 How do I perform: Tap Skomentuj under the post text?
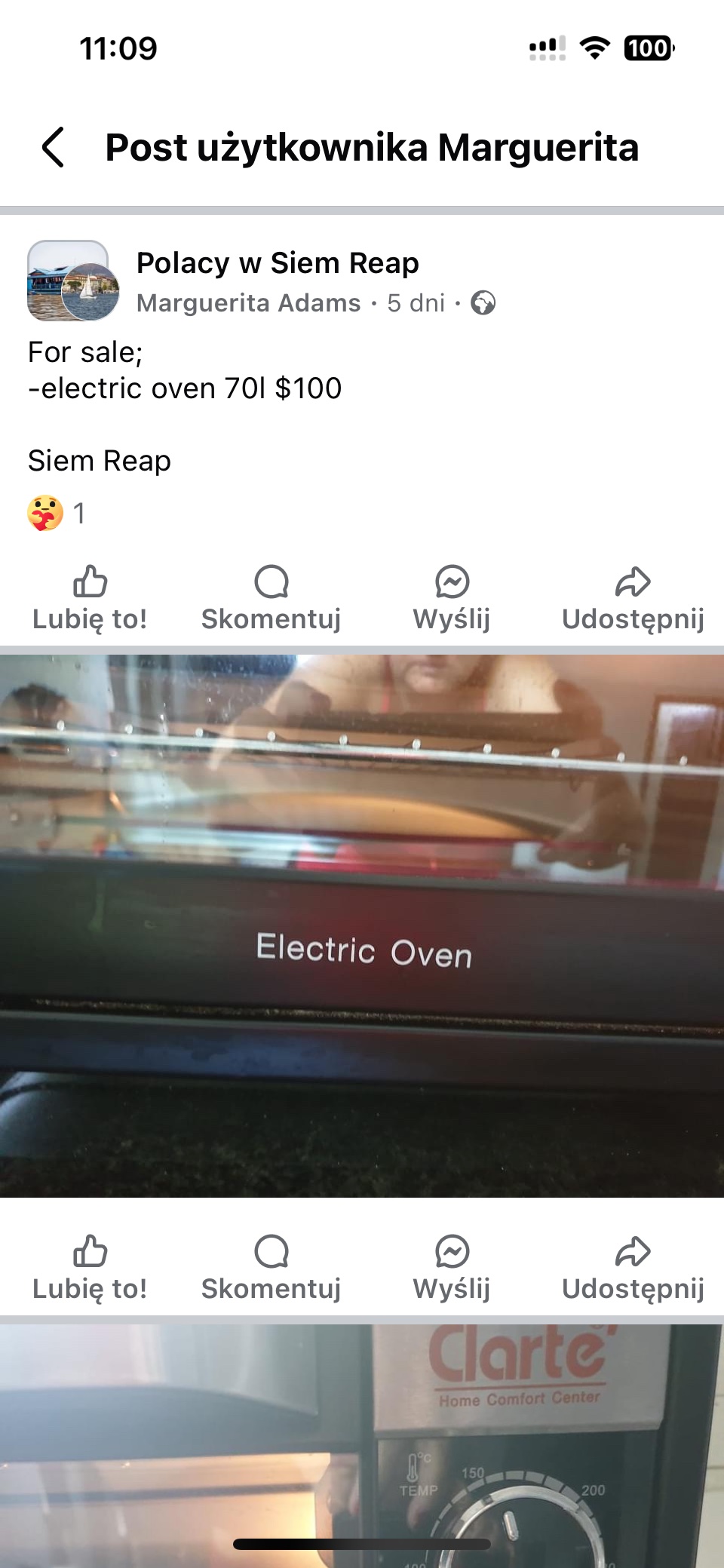271,599
